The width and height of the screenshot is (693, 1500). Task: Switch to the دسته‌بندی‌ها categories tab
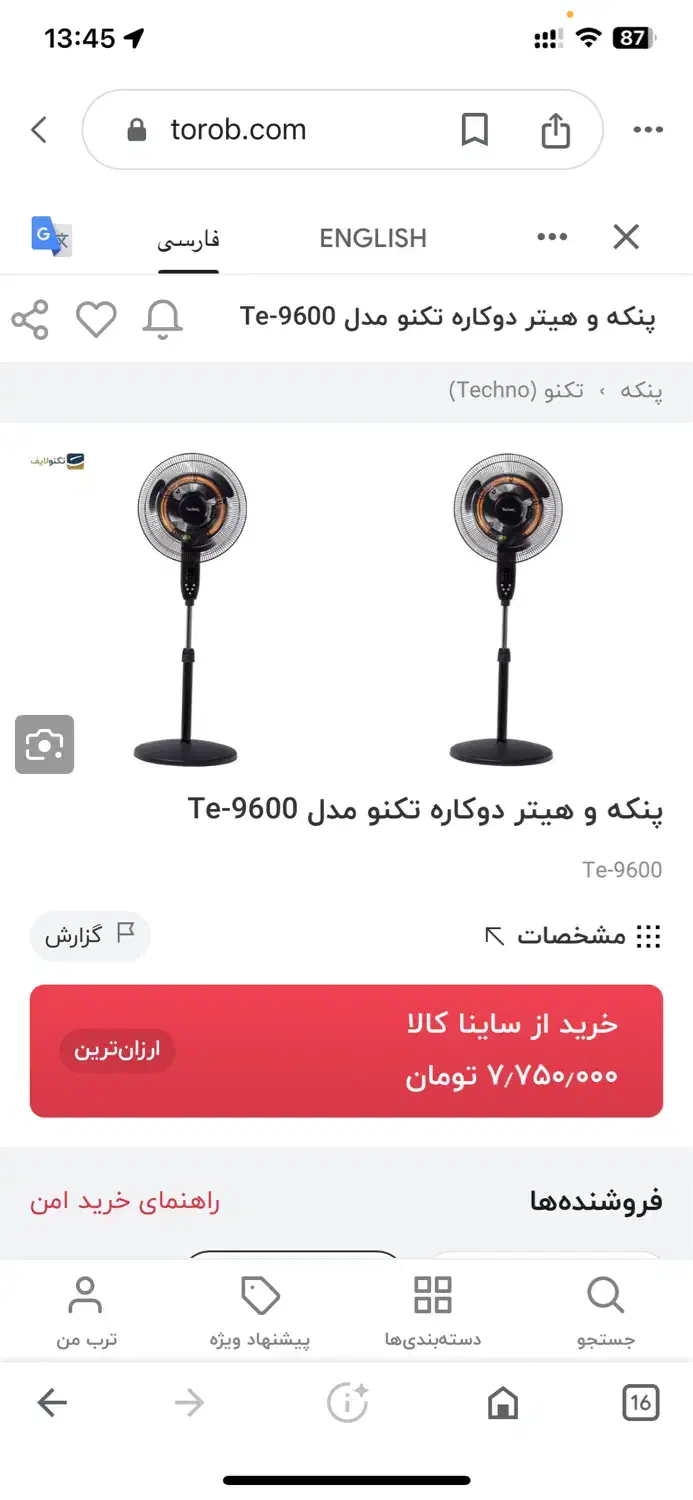tap(433, 1311)
